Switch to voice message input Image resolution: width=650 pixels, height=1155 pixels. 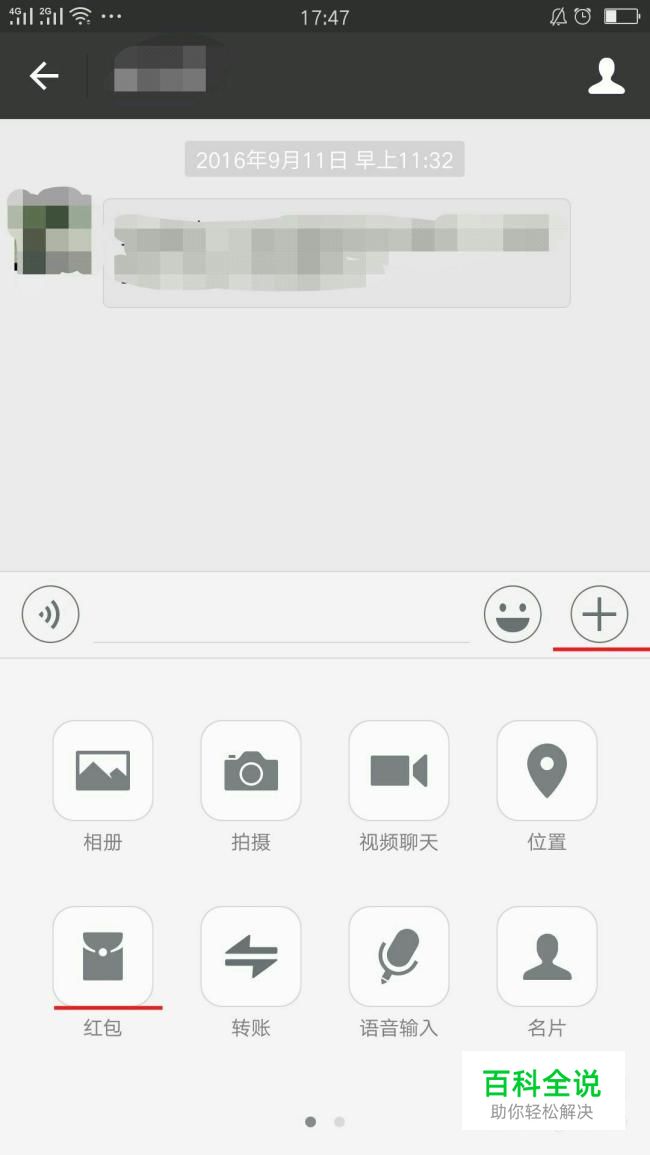tap(50, 614)
